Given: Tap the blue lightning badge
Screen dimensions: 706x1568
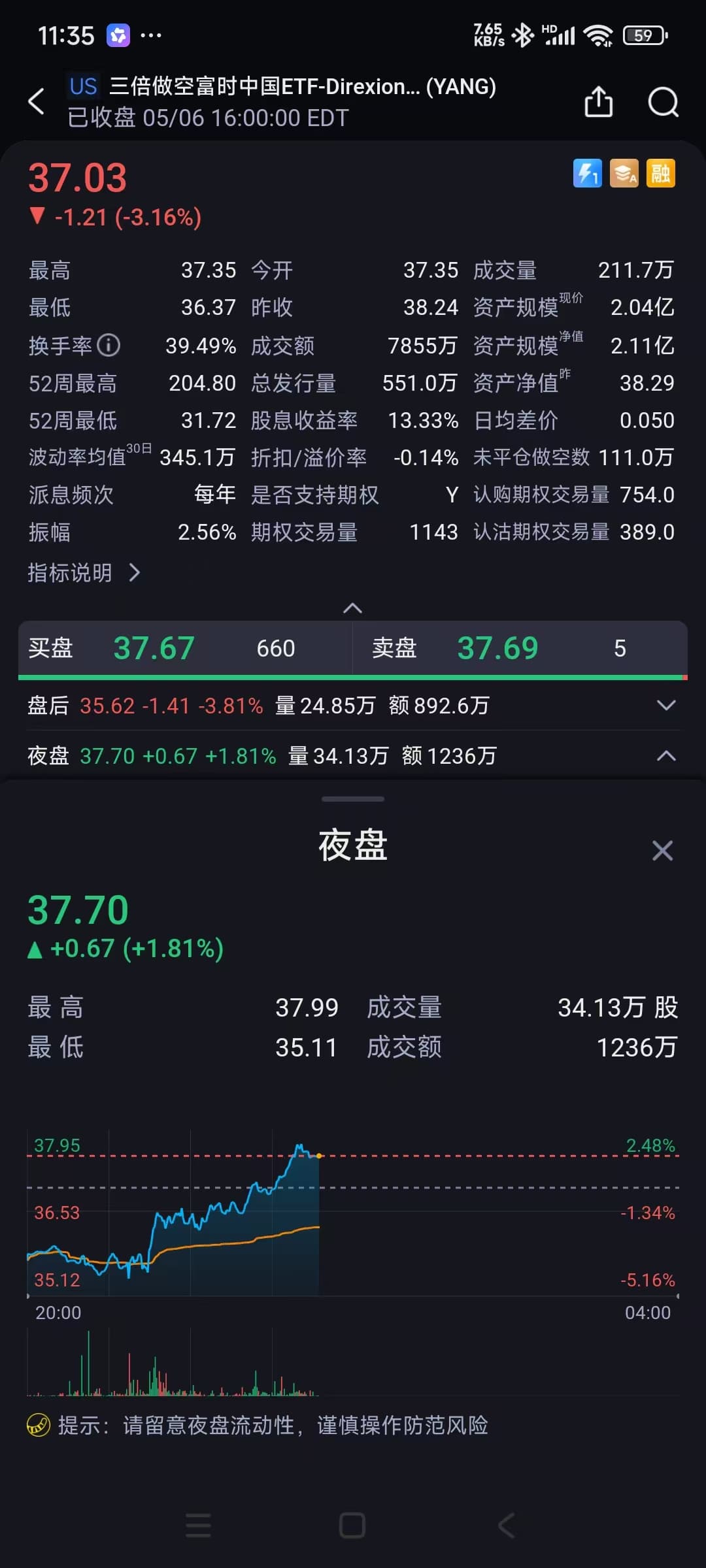Looking at the screenshot, I should (x=587, y=174).
